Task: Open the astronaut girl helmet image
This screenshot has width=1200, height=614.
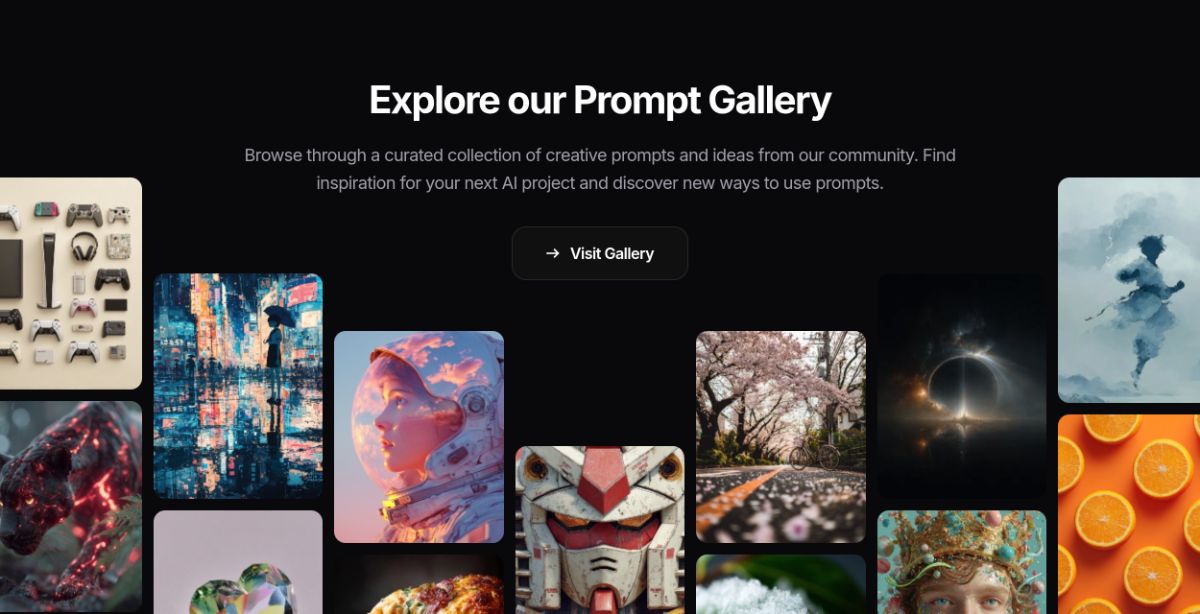Action: tap(418, 437)
